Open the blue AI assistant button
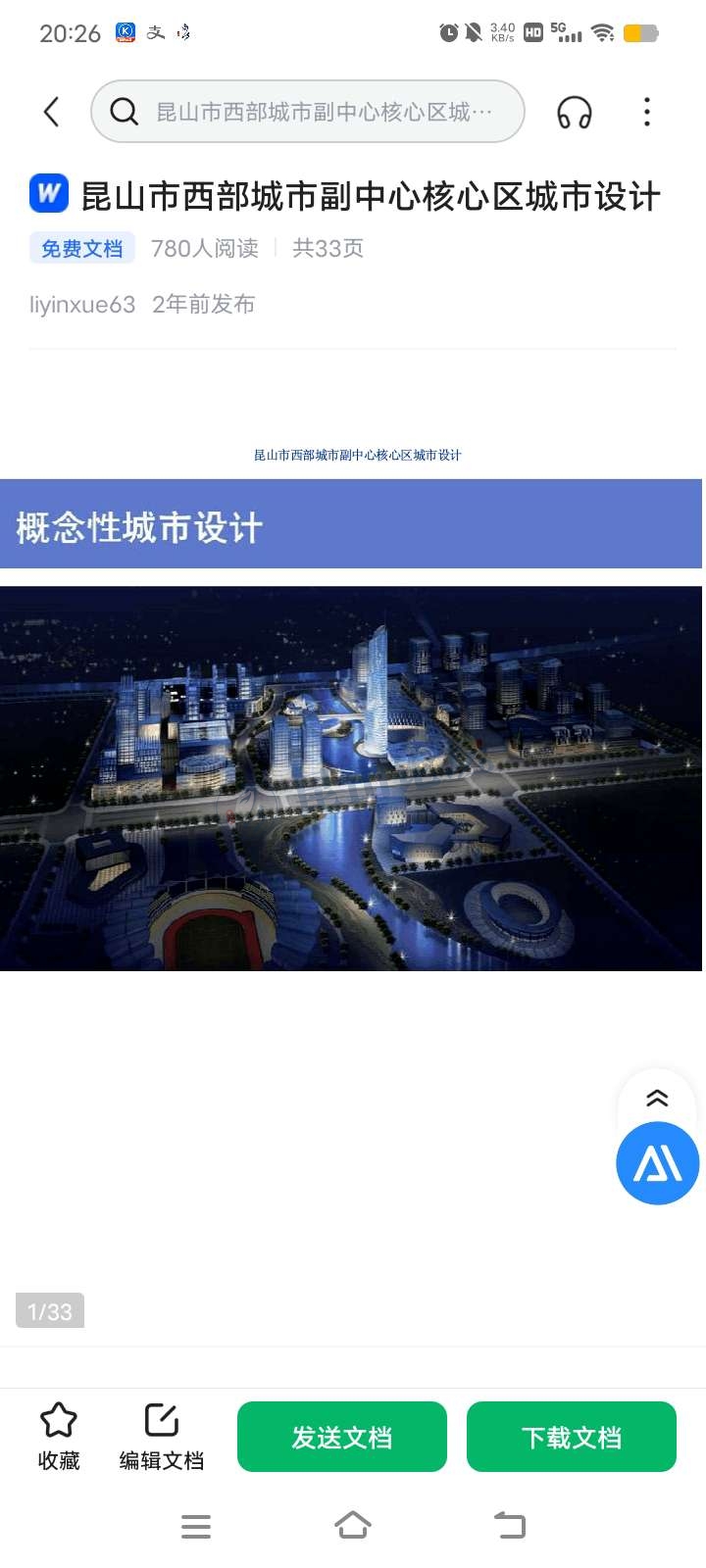The width and height of the screenshot is (706, 1568). coord(657,1163)
